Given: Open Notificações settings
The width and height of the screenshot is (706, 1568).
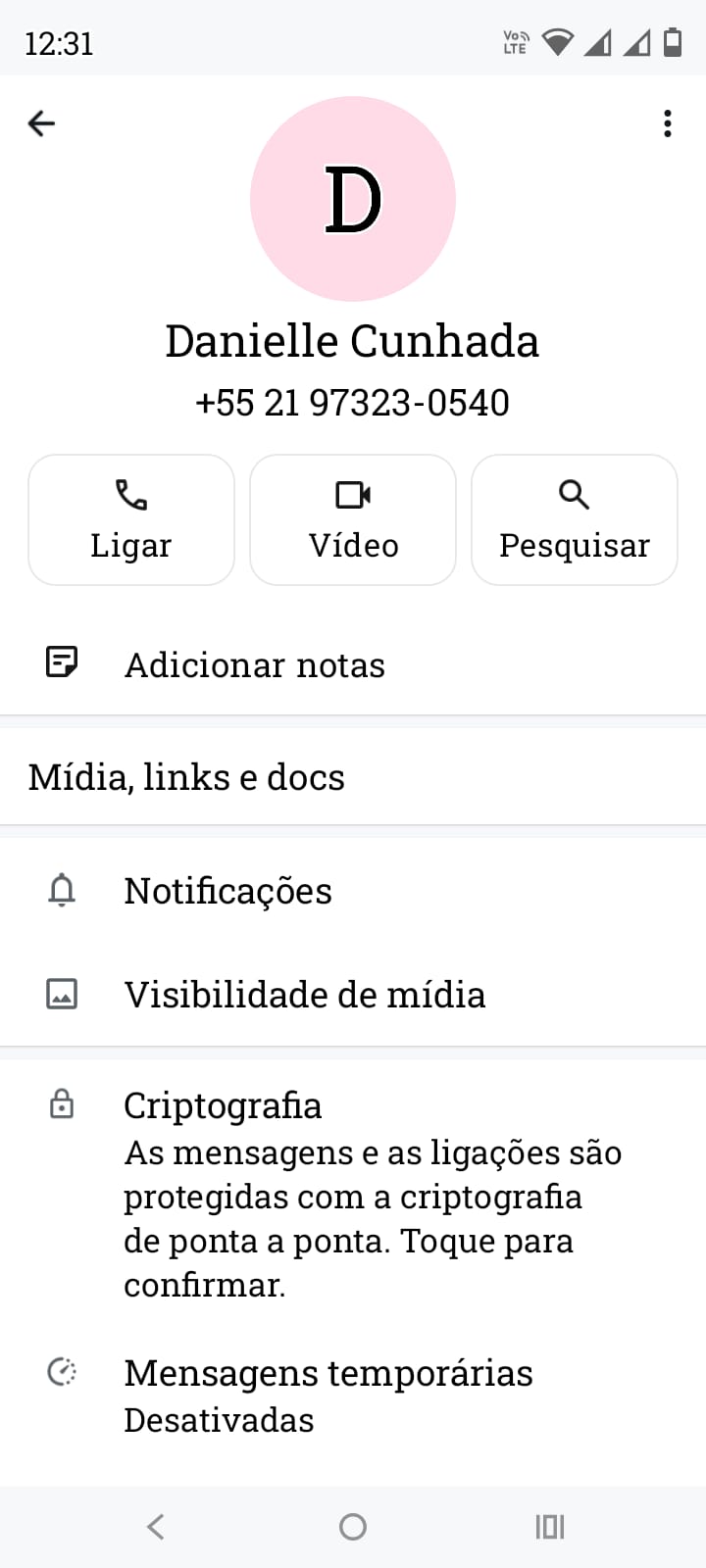Looking at the screenshot, I should click(x=227, y=891).
